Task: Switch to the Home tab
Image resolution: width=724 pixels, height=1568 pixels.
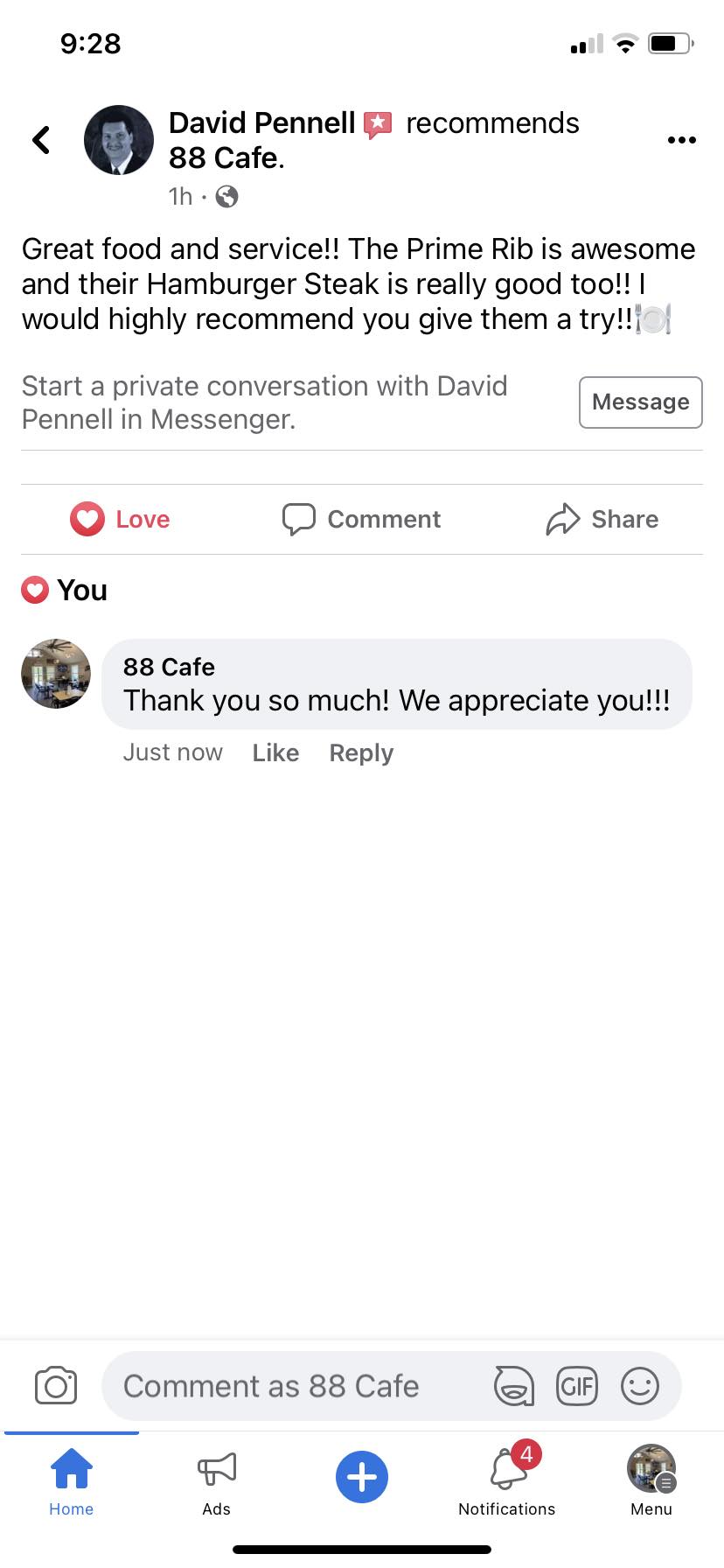Action: 72,1480
